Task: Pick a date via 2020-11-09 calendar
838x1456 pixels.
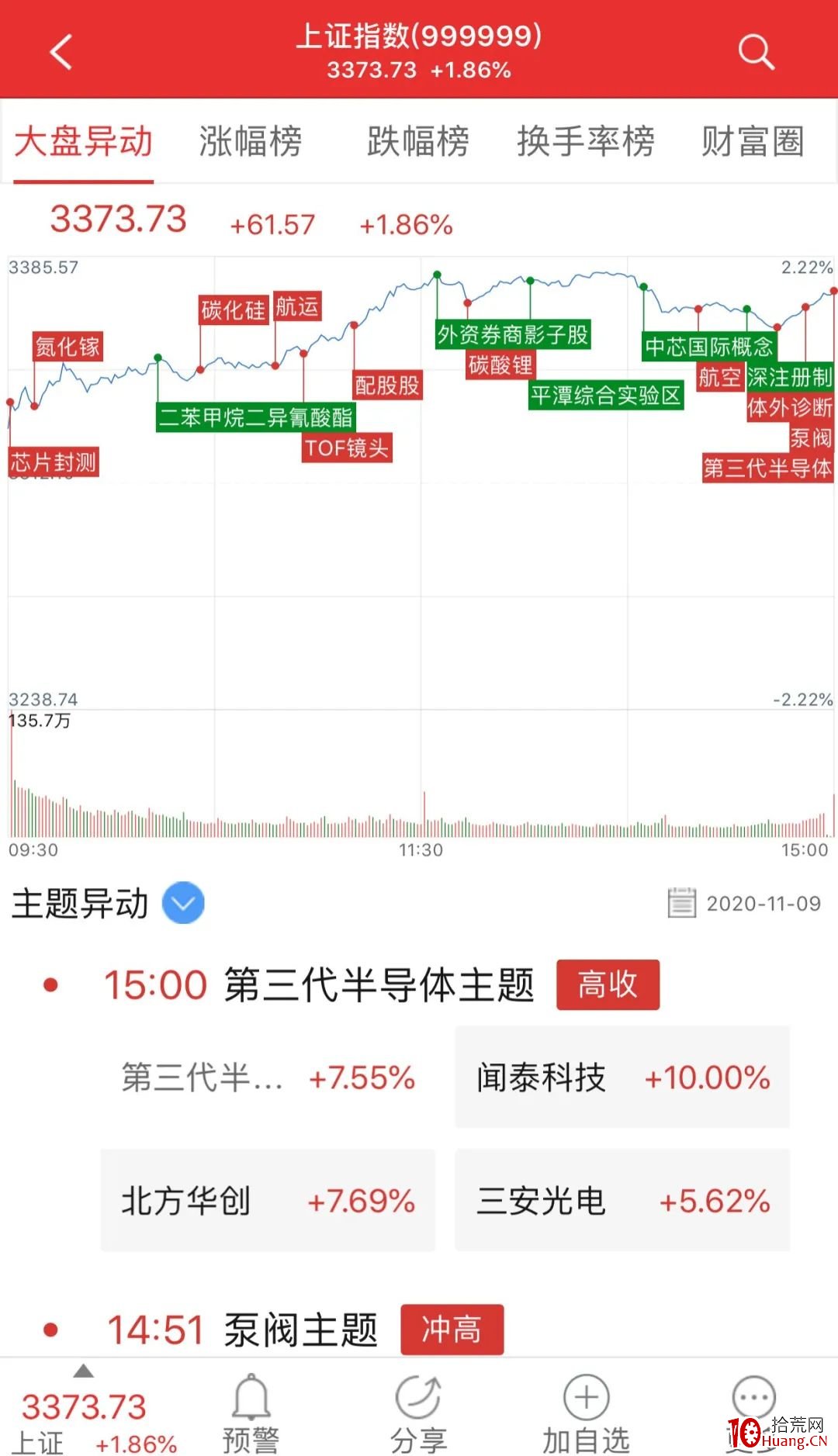Action: tap(744, 903)
